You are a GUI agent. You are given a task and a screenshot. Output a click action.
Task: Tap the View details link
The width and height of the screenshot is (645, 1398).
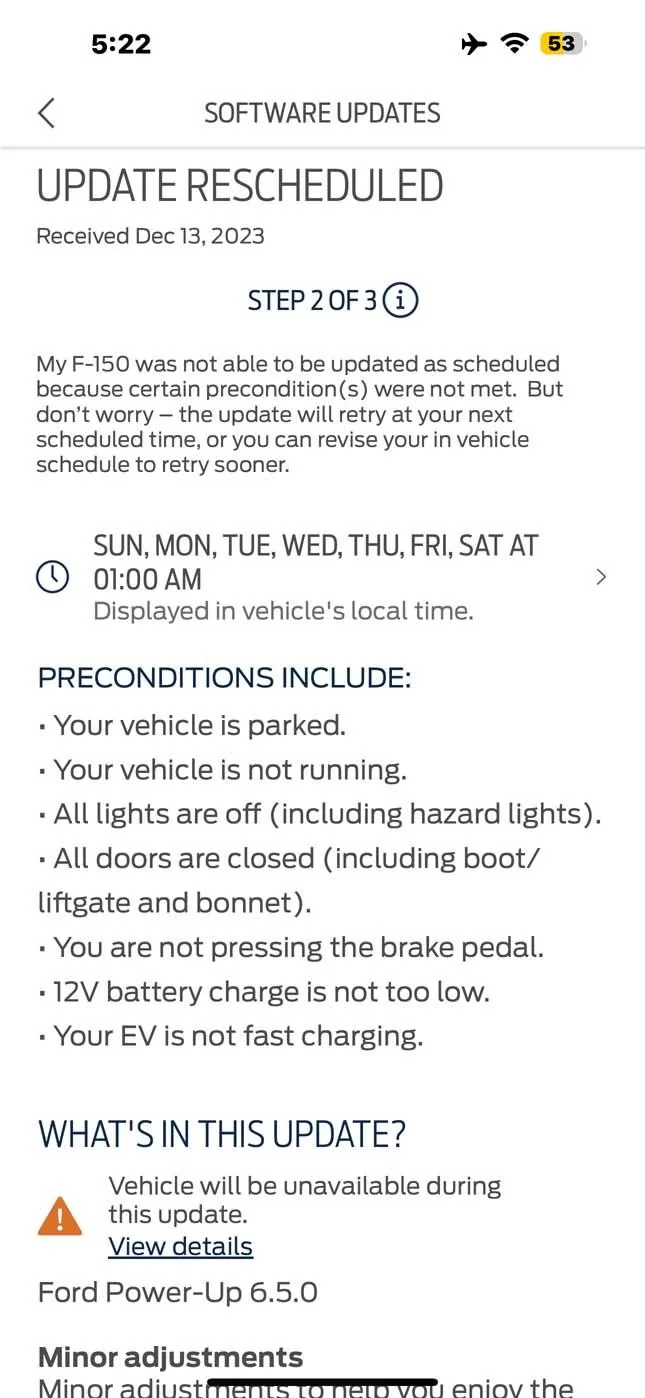click(180, 1246)
